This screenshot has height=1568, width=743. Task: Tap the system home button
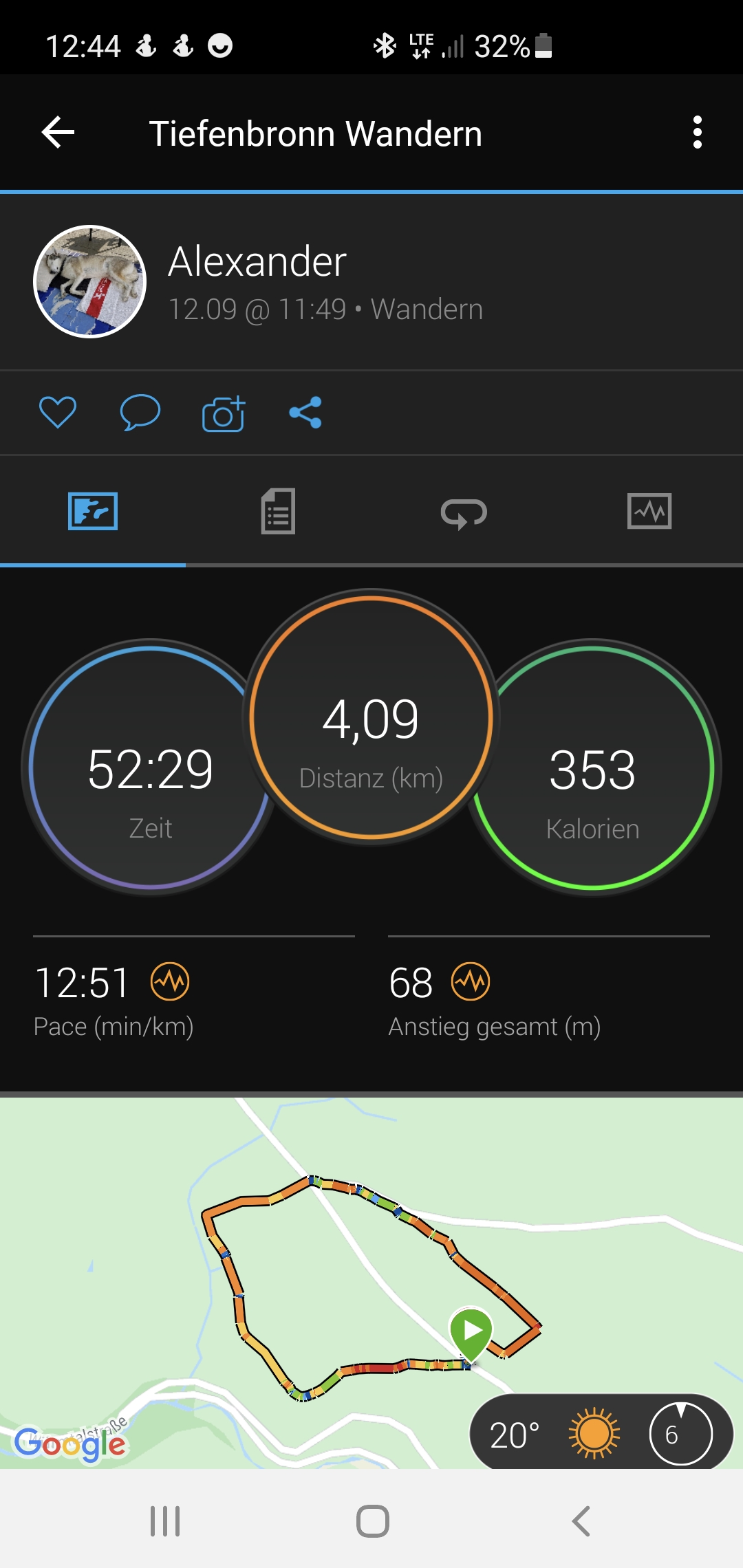372,1521
